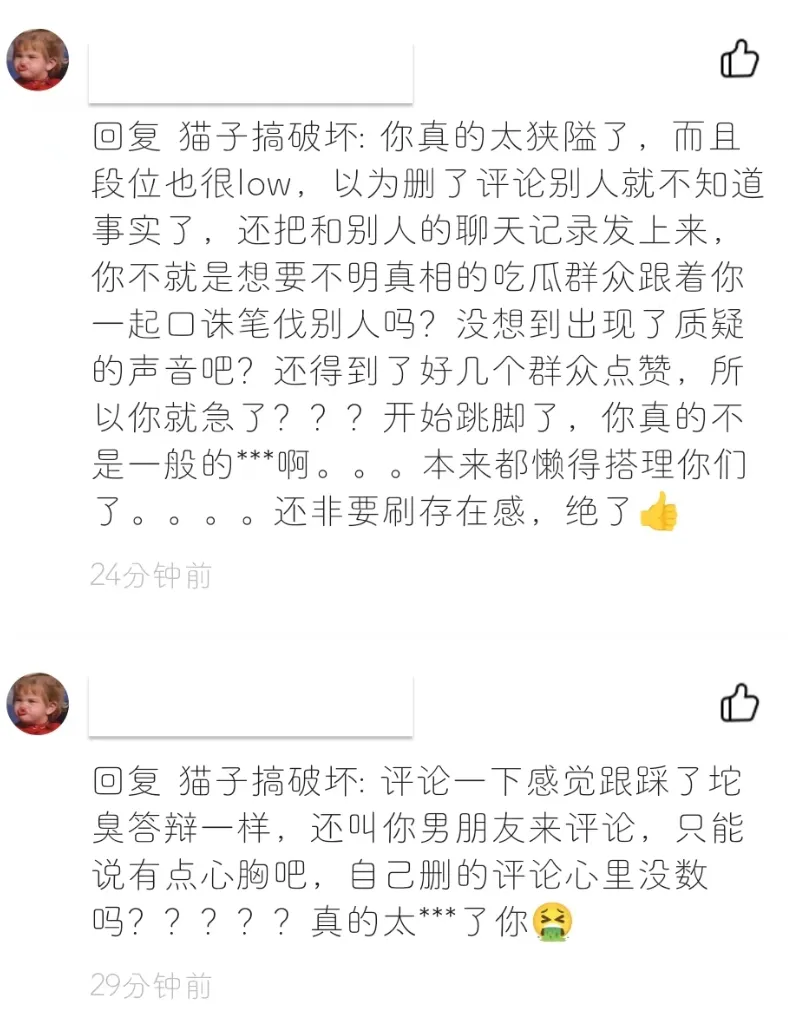Open avatar of the 24分钟前 commenter
This screenshot has height=1036, width=788.
(x=38, y=60)
